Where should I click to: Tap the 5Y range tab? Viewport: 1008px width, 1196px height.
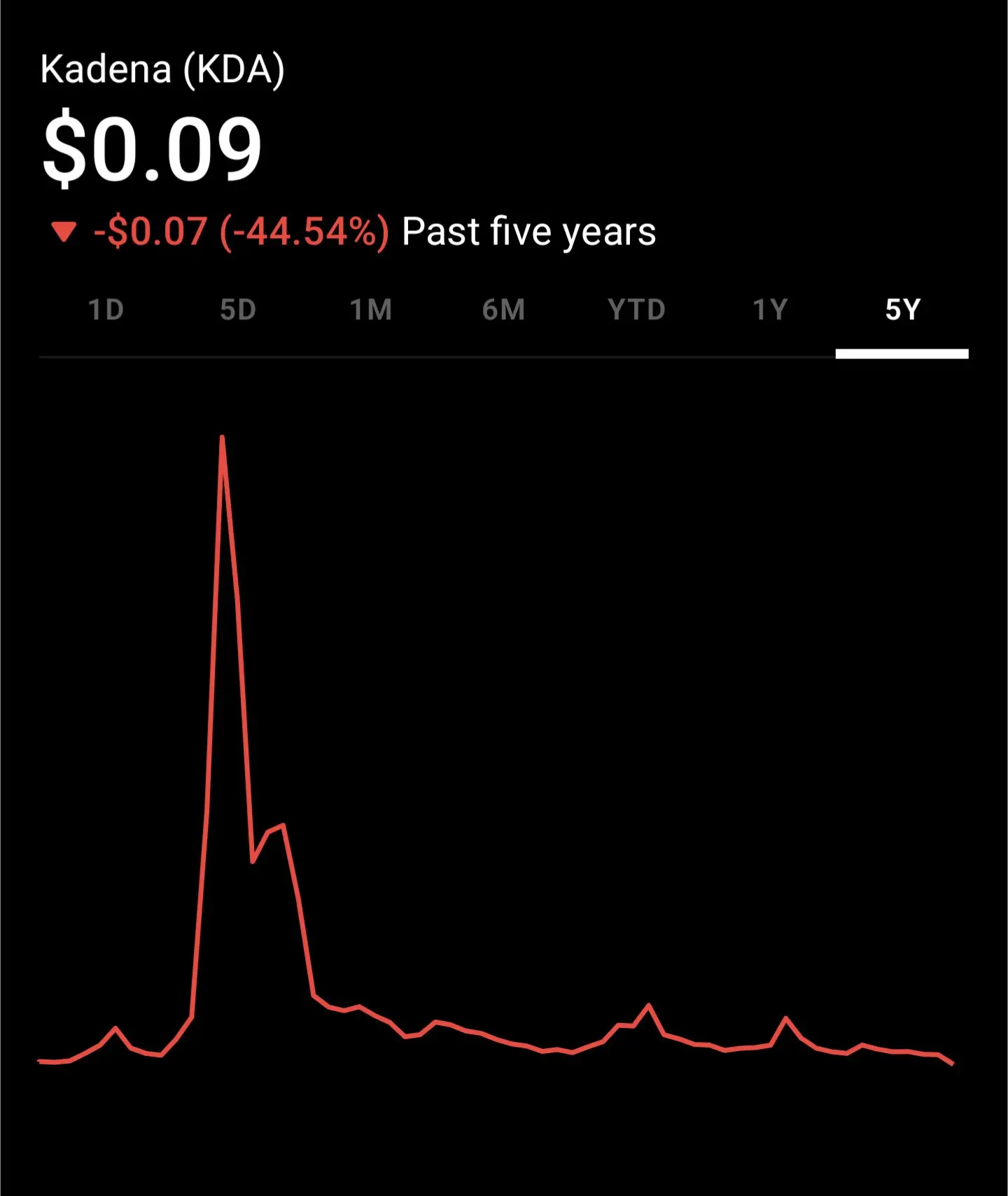click(x=902, y=310)
